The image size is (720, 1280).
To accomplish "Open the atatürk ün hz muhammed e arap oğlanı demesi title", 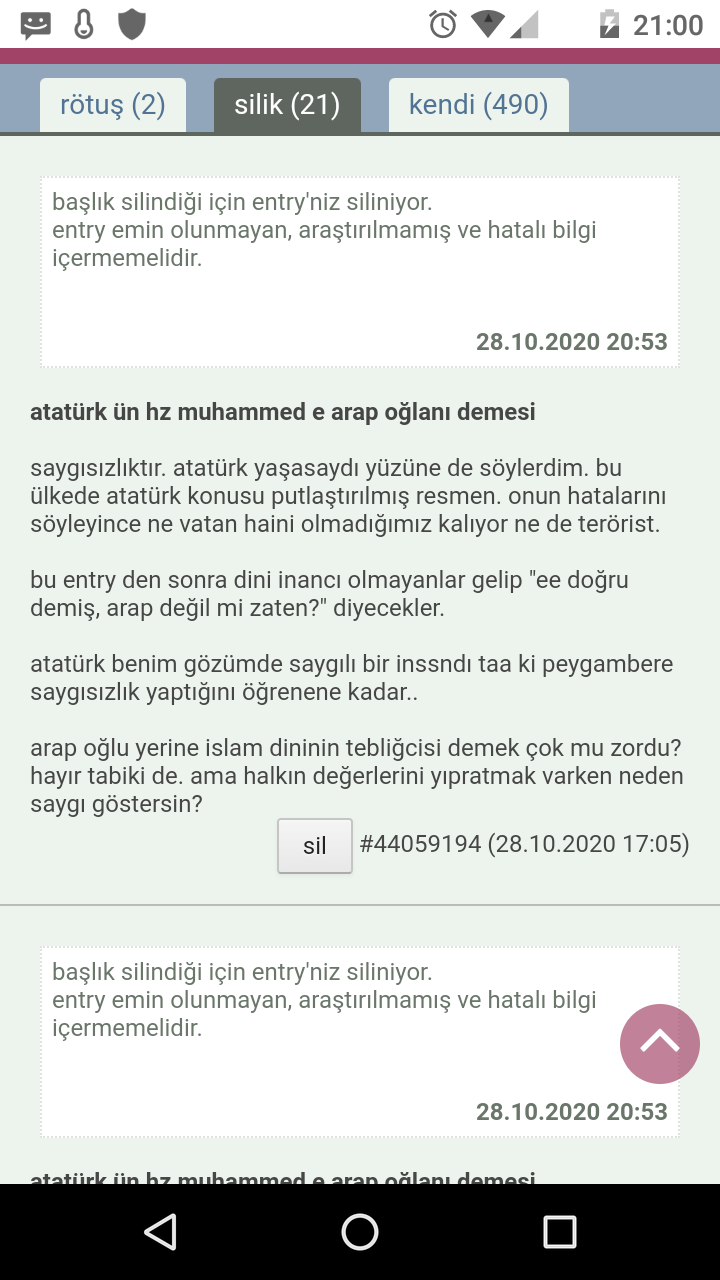I will [282, 412].
